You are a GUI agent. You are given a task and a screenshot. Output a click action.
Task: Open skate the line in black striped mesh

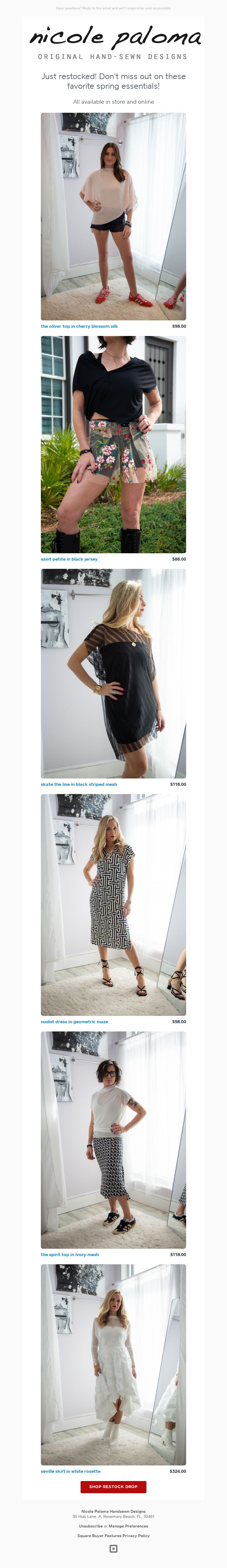click(x=79, y=784)
